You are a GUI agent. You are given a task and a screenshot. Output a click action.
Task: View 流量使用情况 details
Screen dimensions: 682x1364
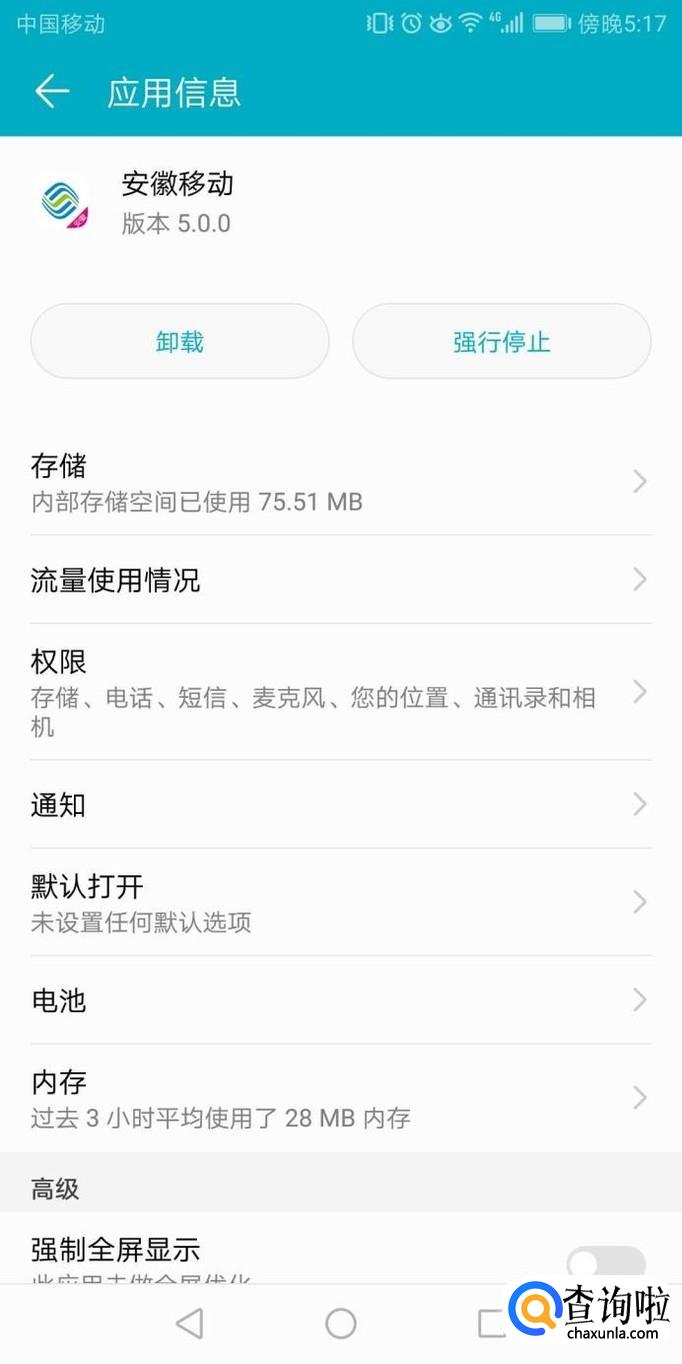(340, 580)
